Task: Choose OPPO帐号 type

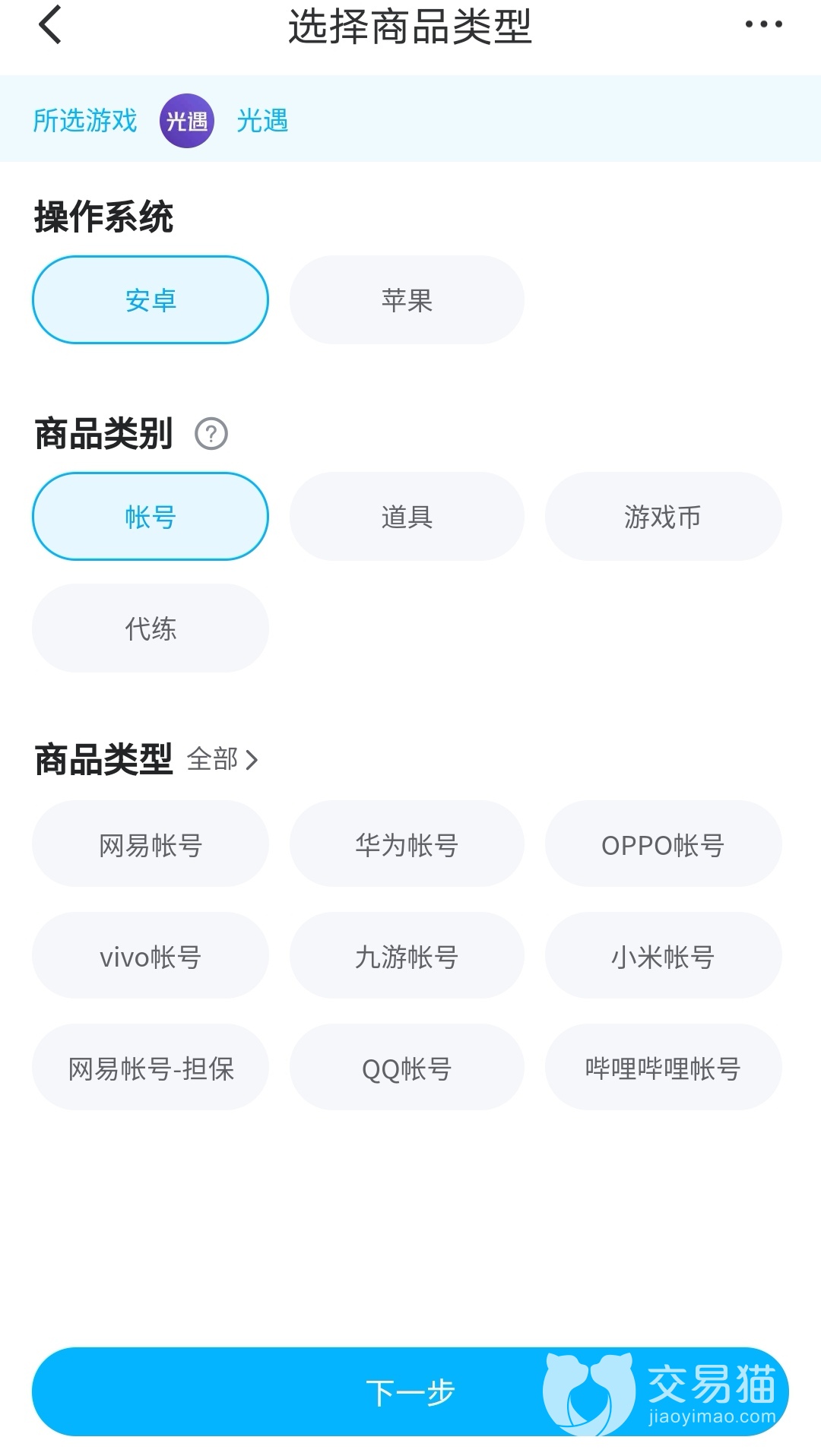Action: 663,844
